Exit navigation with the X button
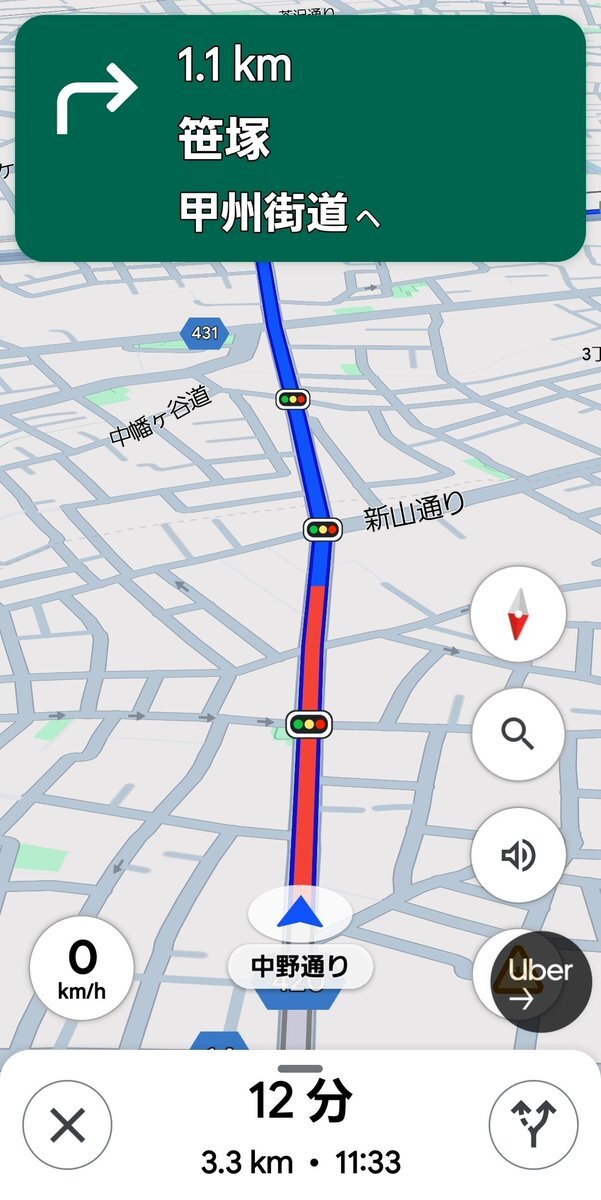601x1200 pixels. (x=67, y=1127)
